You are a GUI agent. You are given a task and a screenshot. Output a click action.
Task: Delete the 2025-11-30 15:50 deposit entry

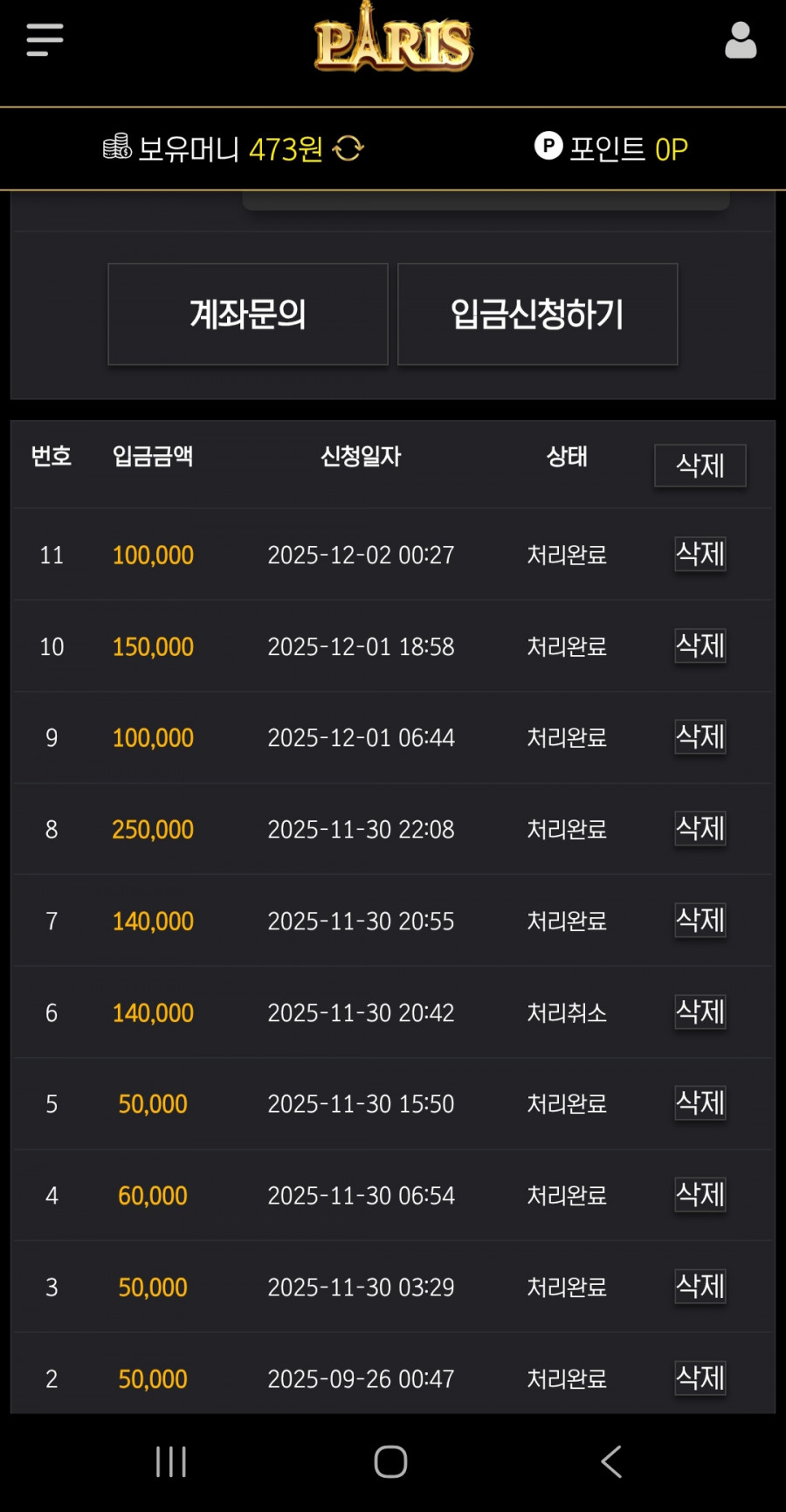click(x=700, y=1103)
